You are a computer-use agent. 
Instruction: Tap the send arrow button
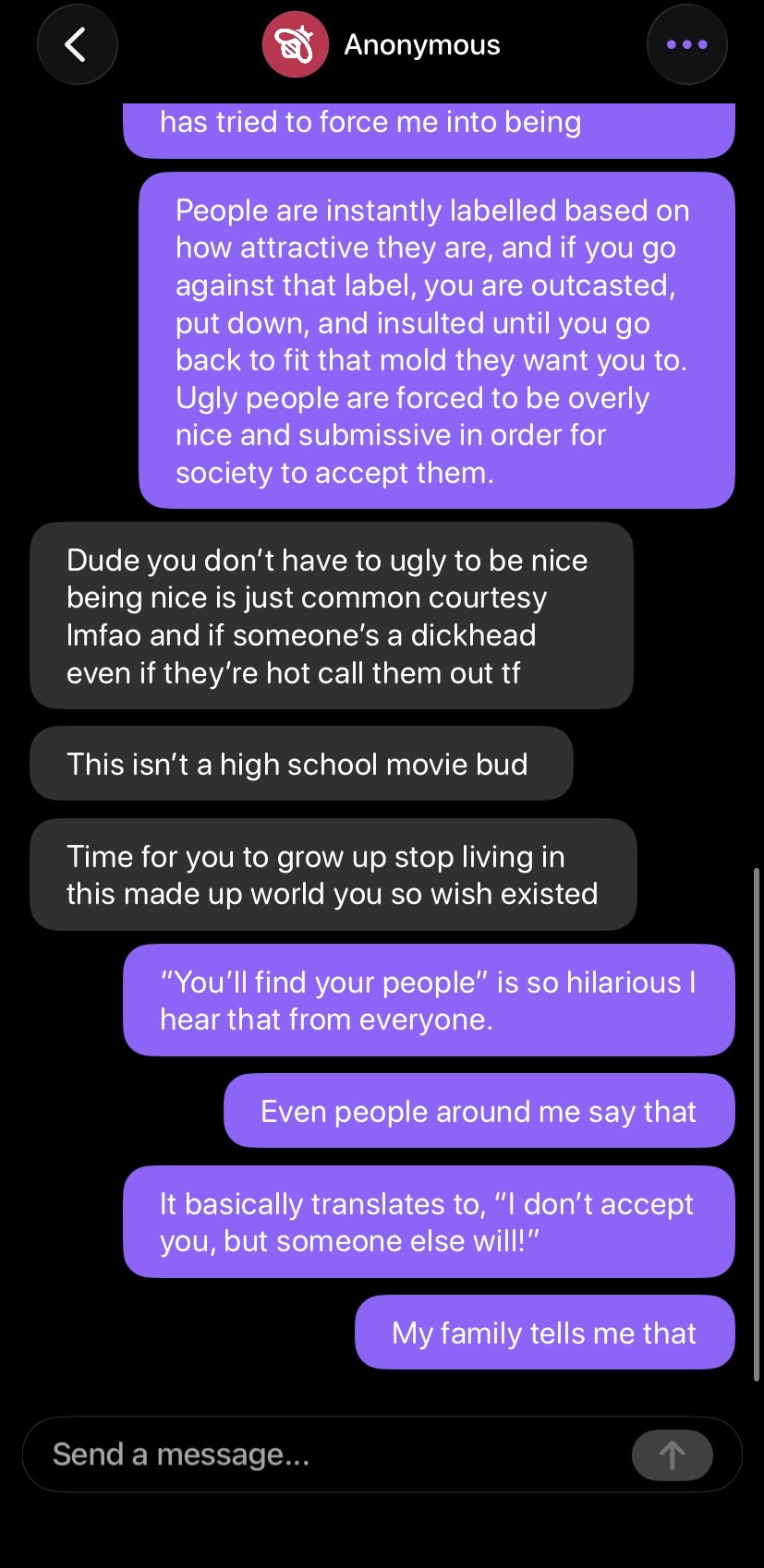click(672, 1455)
